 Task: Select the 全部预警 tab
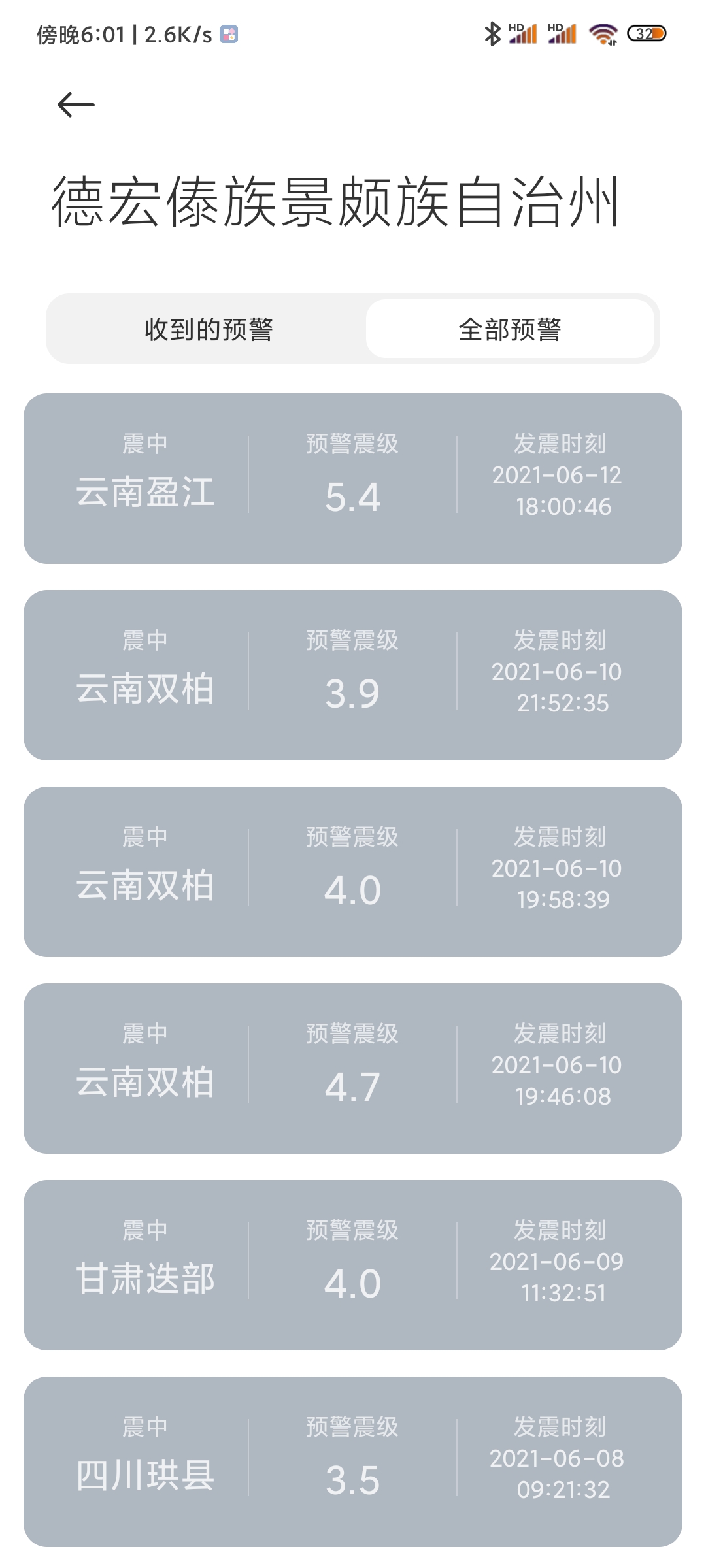click(510, 329)
